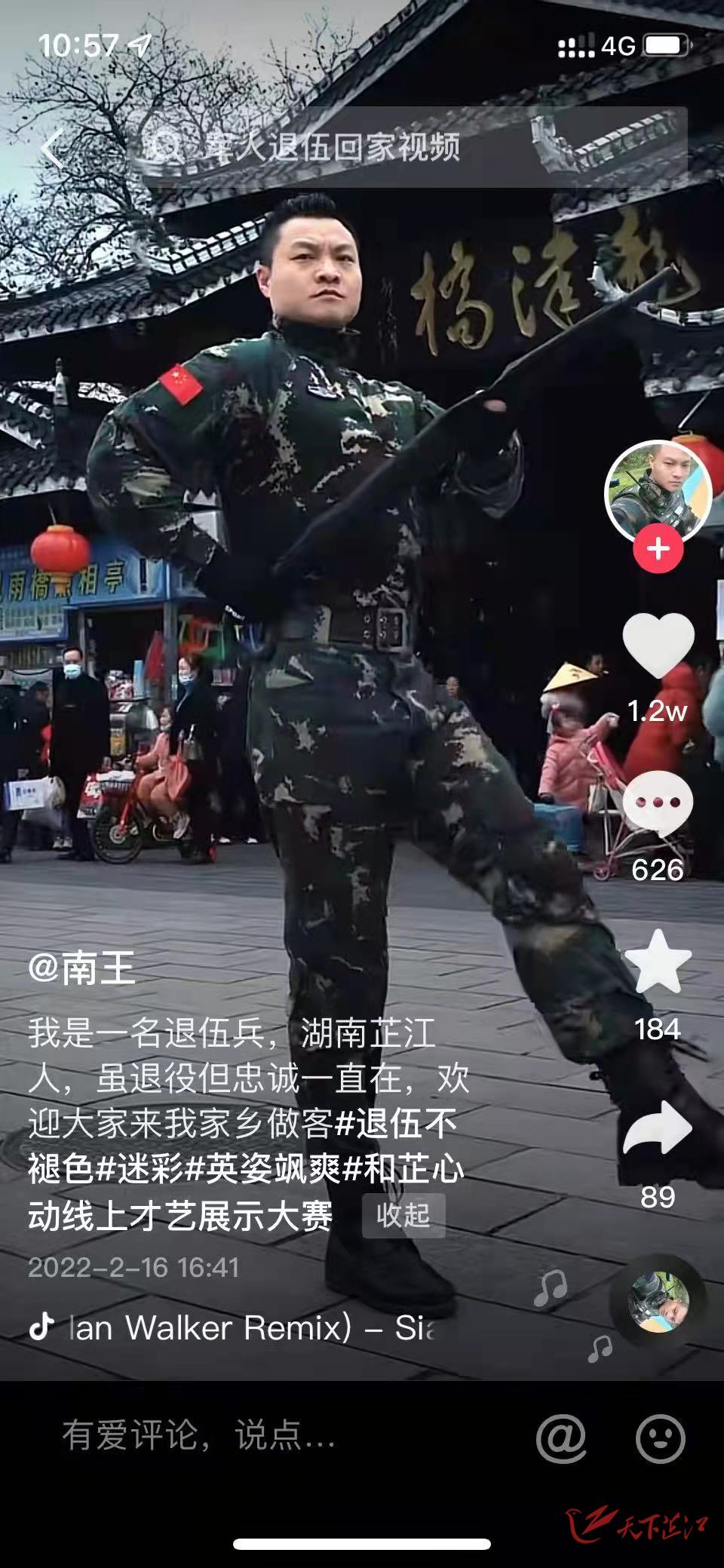Viewport: 724px width, 1568px height.
Task: Go back with the top-left arrow
Action: tap(53, 148)
